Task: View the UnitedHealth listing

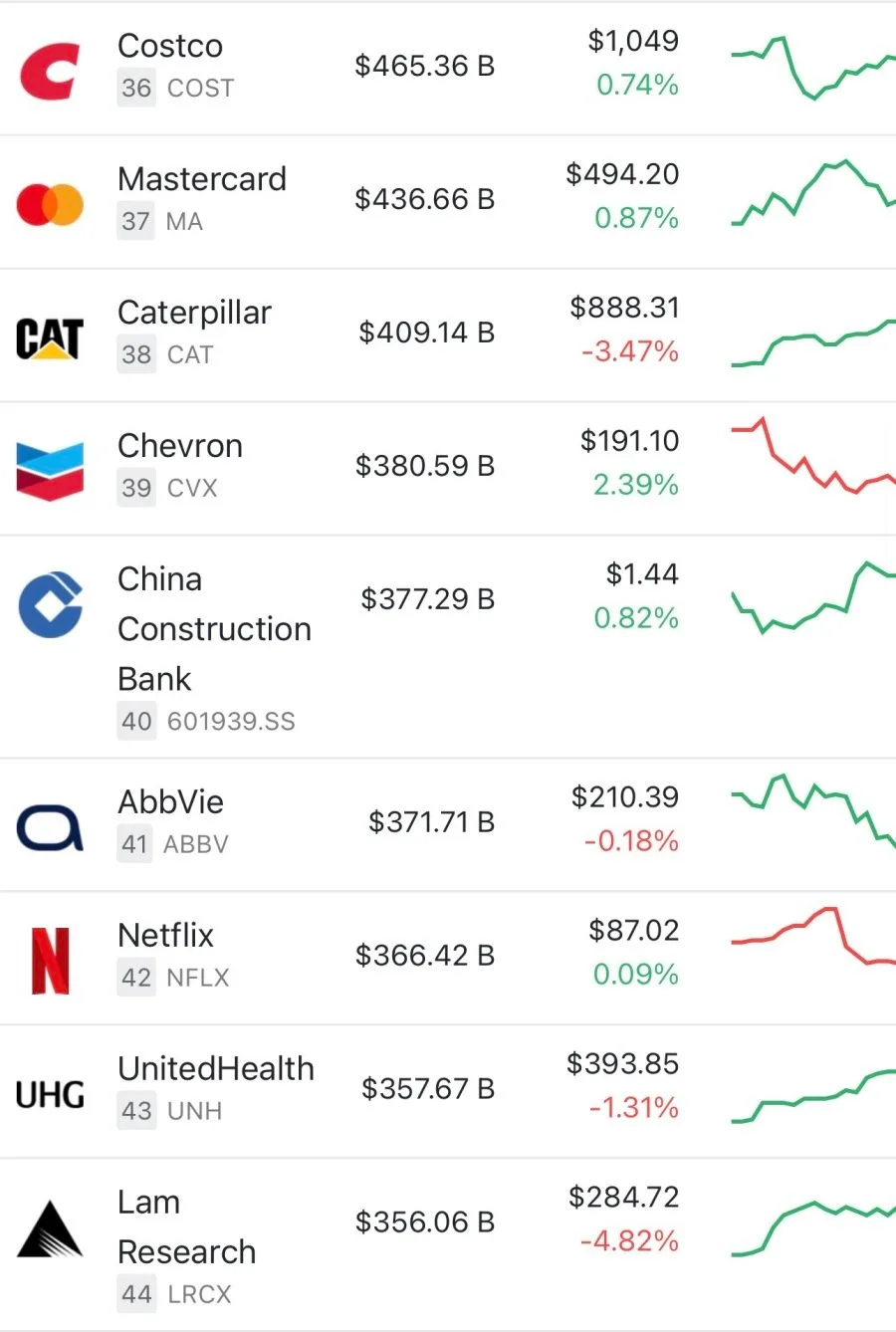Action: tap(448, 1091)
